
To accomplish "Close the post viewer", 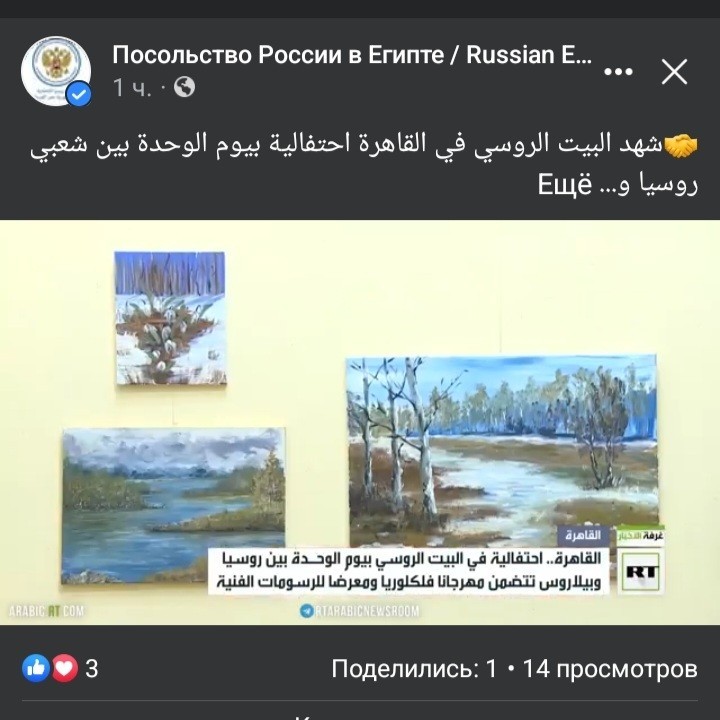I will tap(675, 71).
